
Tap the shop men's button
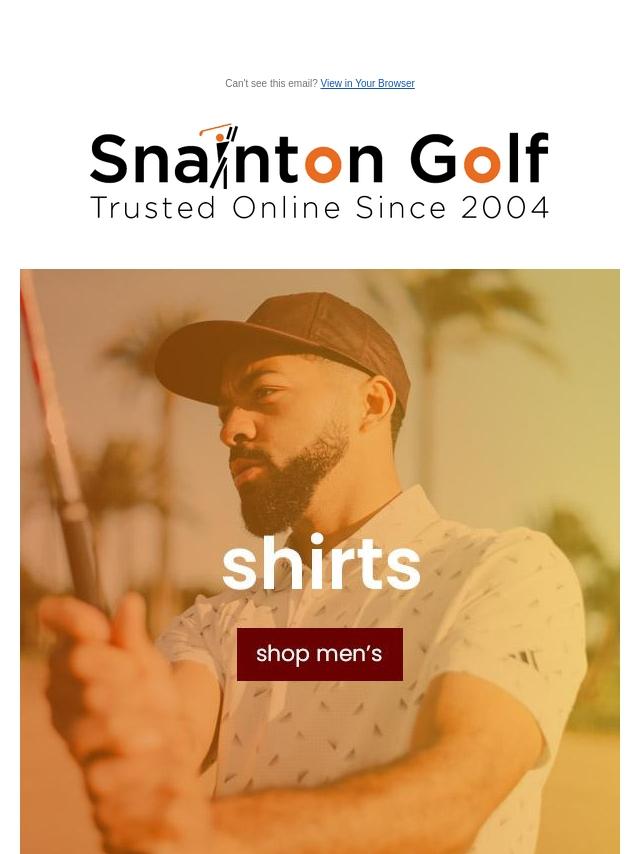pyautogui.click(x=319, y=654)
